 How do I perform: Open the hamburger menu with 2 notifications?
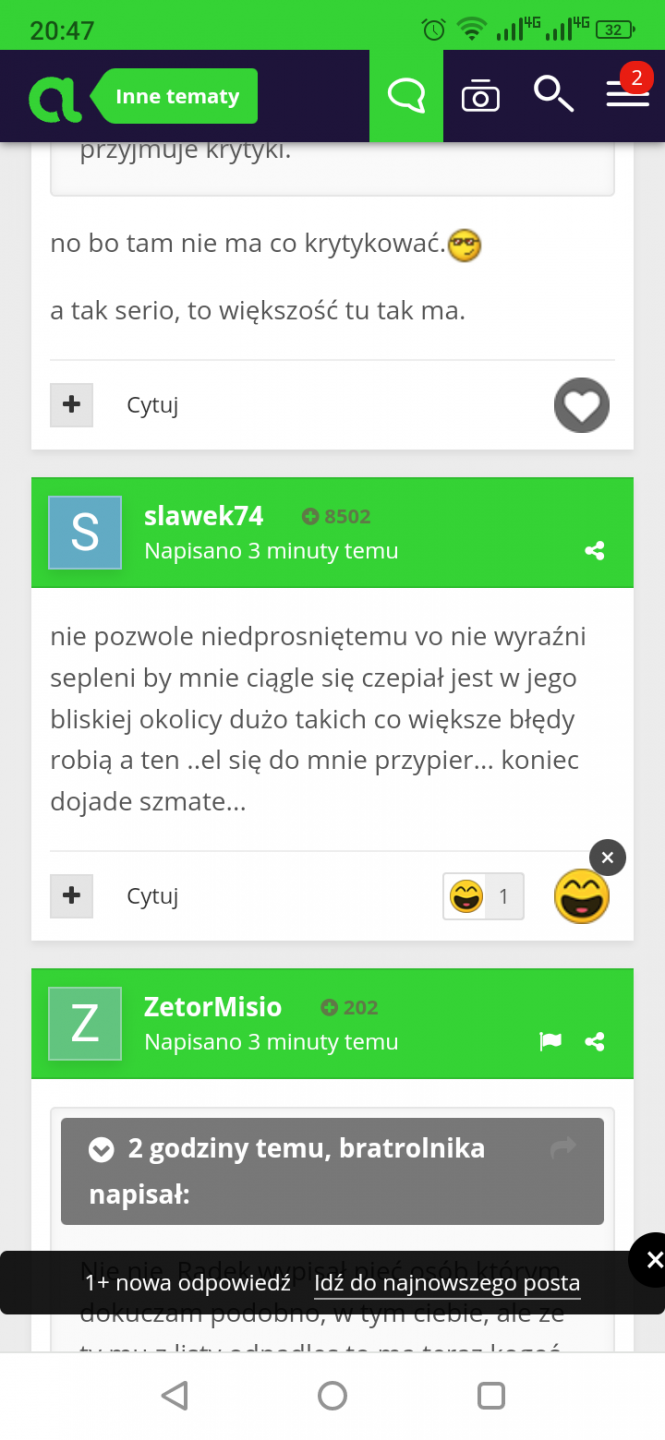point(627,95)
